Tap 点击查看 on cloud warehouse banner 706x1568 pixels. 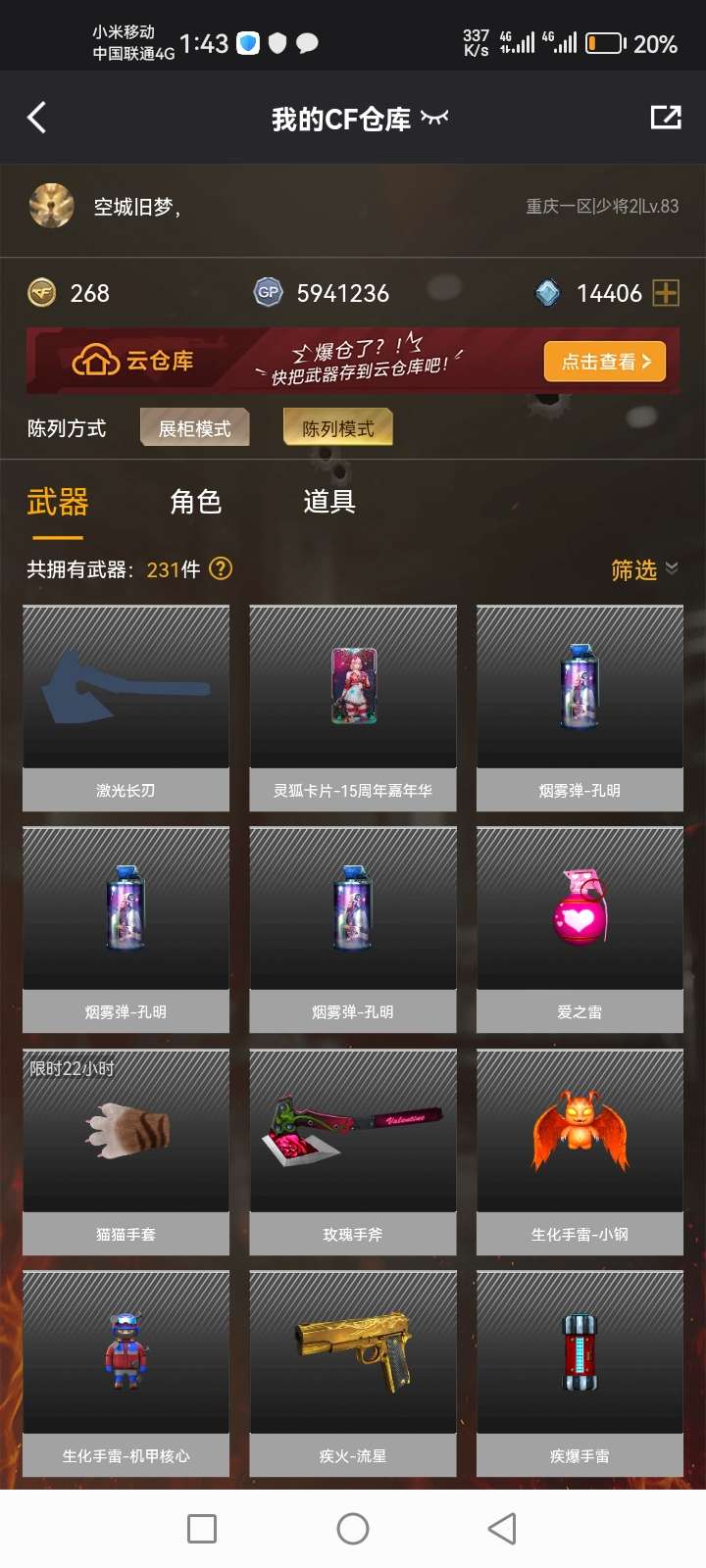coord(605,362)
